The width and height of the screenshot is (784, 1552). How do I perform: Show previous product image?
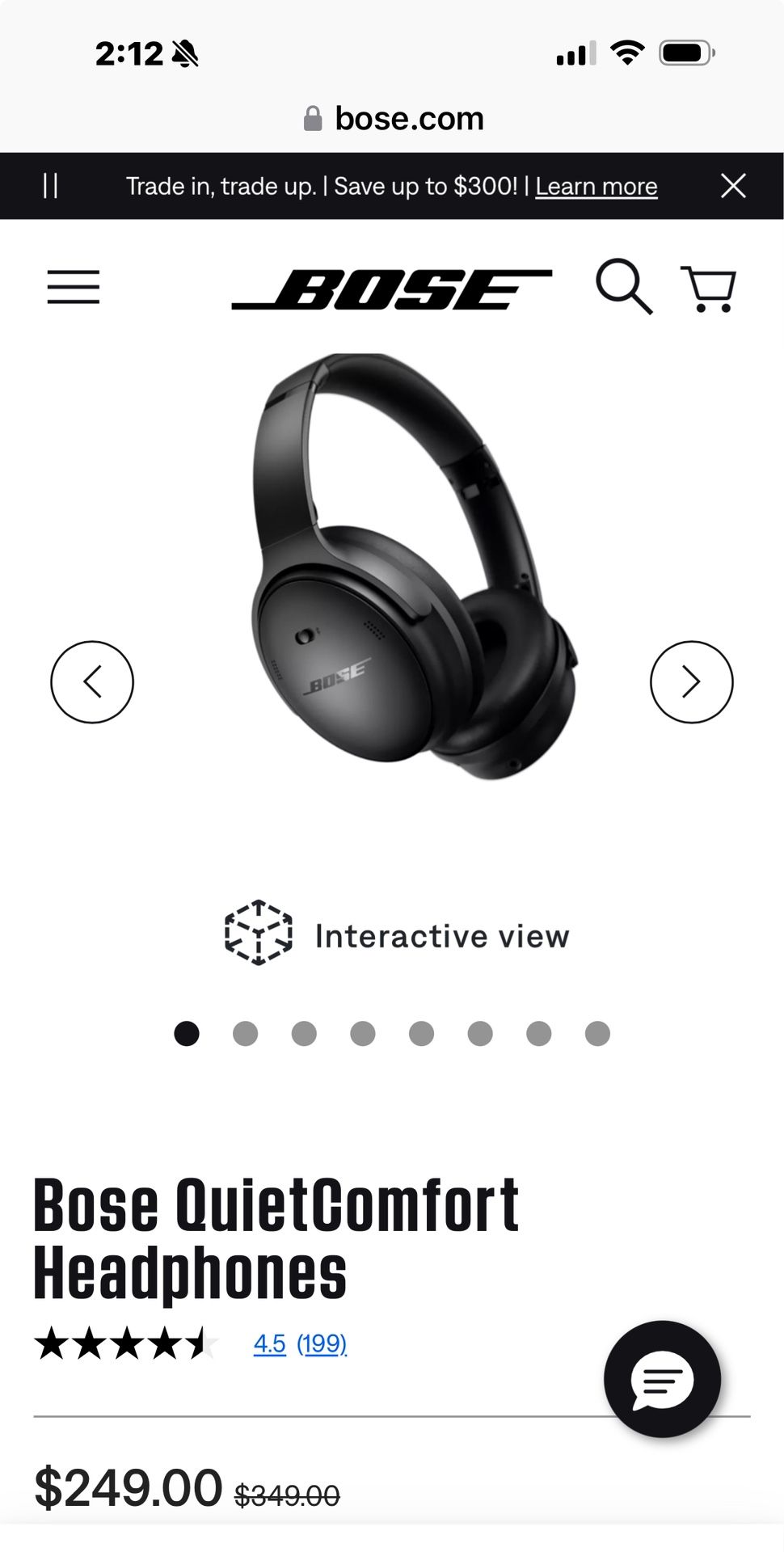92,681
